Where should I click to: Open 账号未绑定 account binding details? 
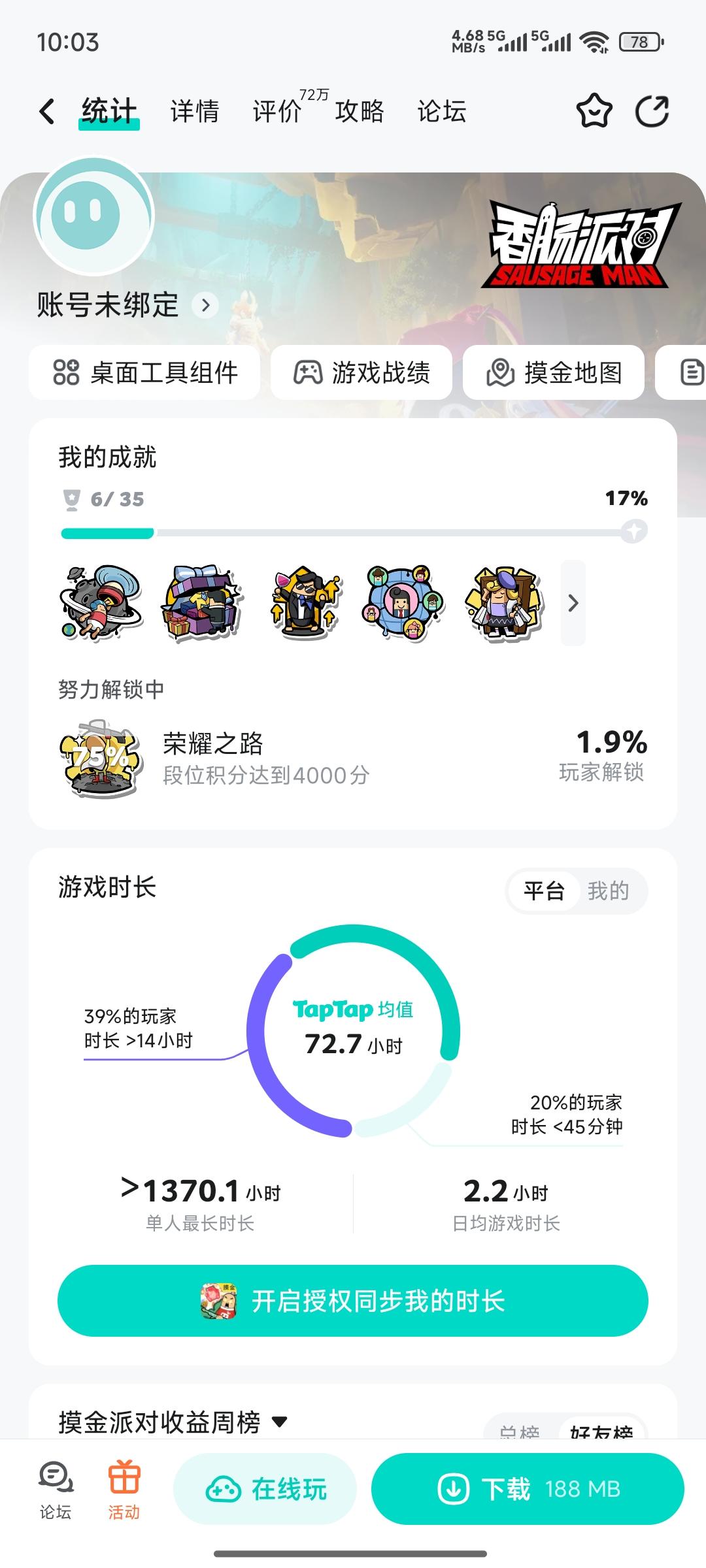click(118, 304)
